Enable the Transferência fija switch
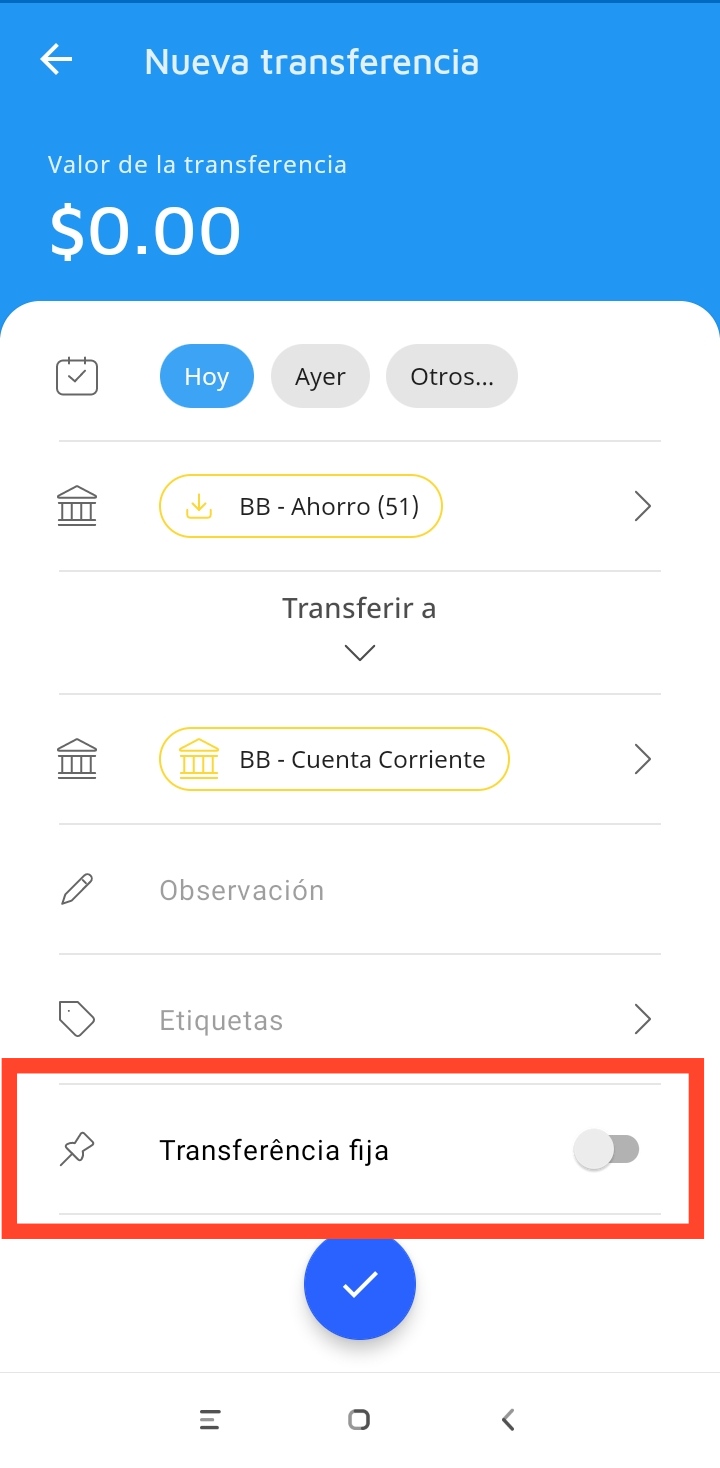This screenshot has height=1468, width=720. click(607, 1150)
